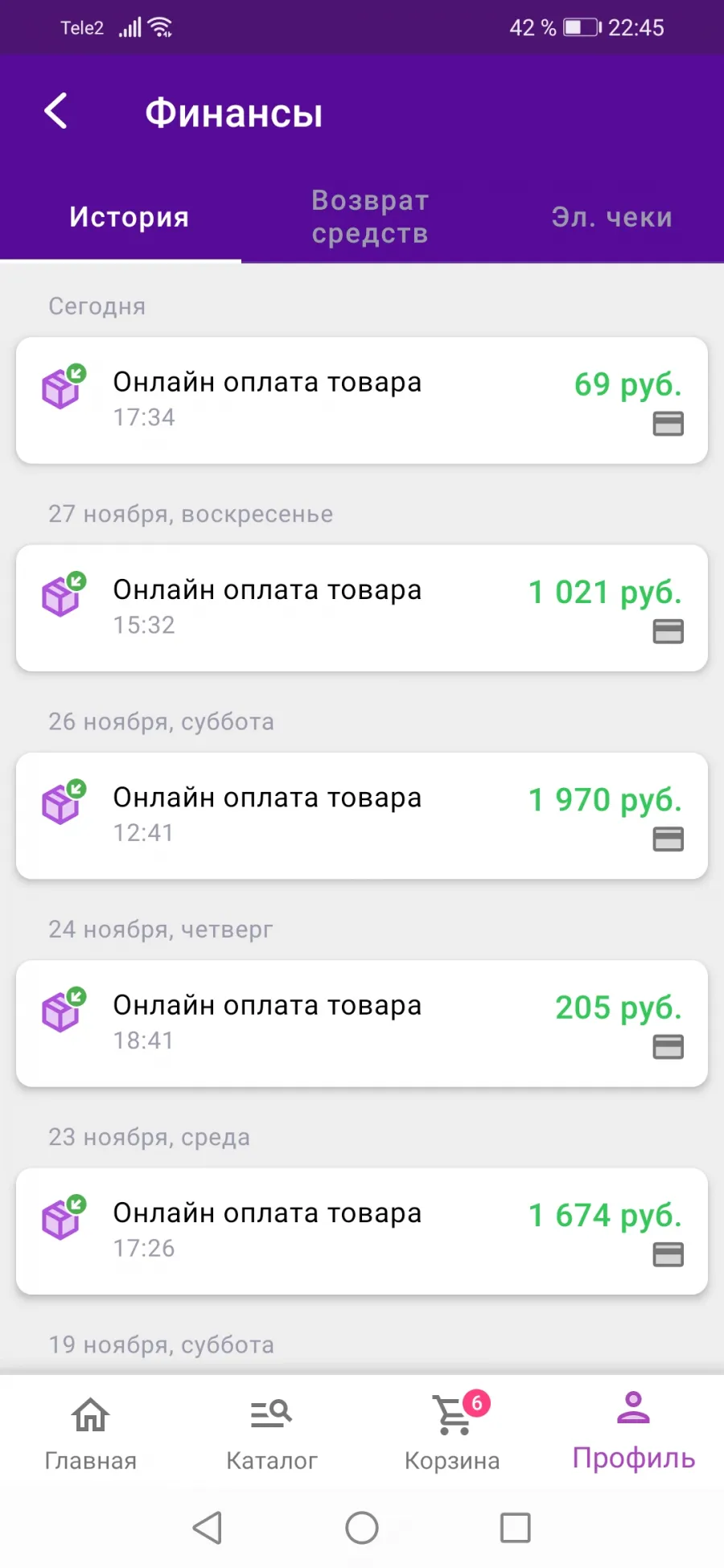Viewport: 724px width, 1568px height.
Task: Open today's 69 руб. payment
Action: [x=362, y=400]
